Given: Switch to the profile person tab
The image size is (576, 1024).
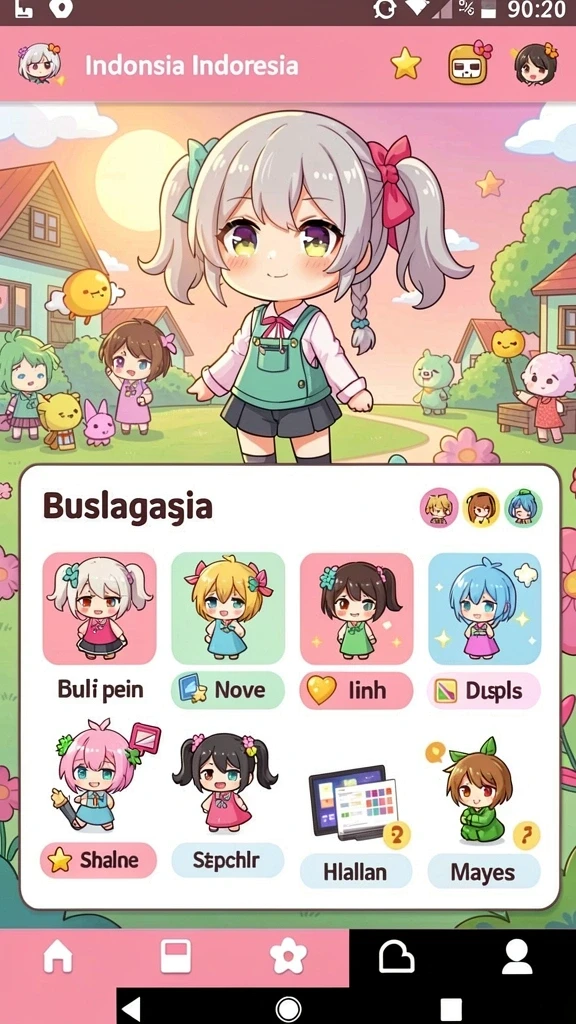Looking at the screenshot, I should coord(517,958).
